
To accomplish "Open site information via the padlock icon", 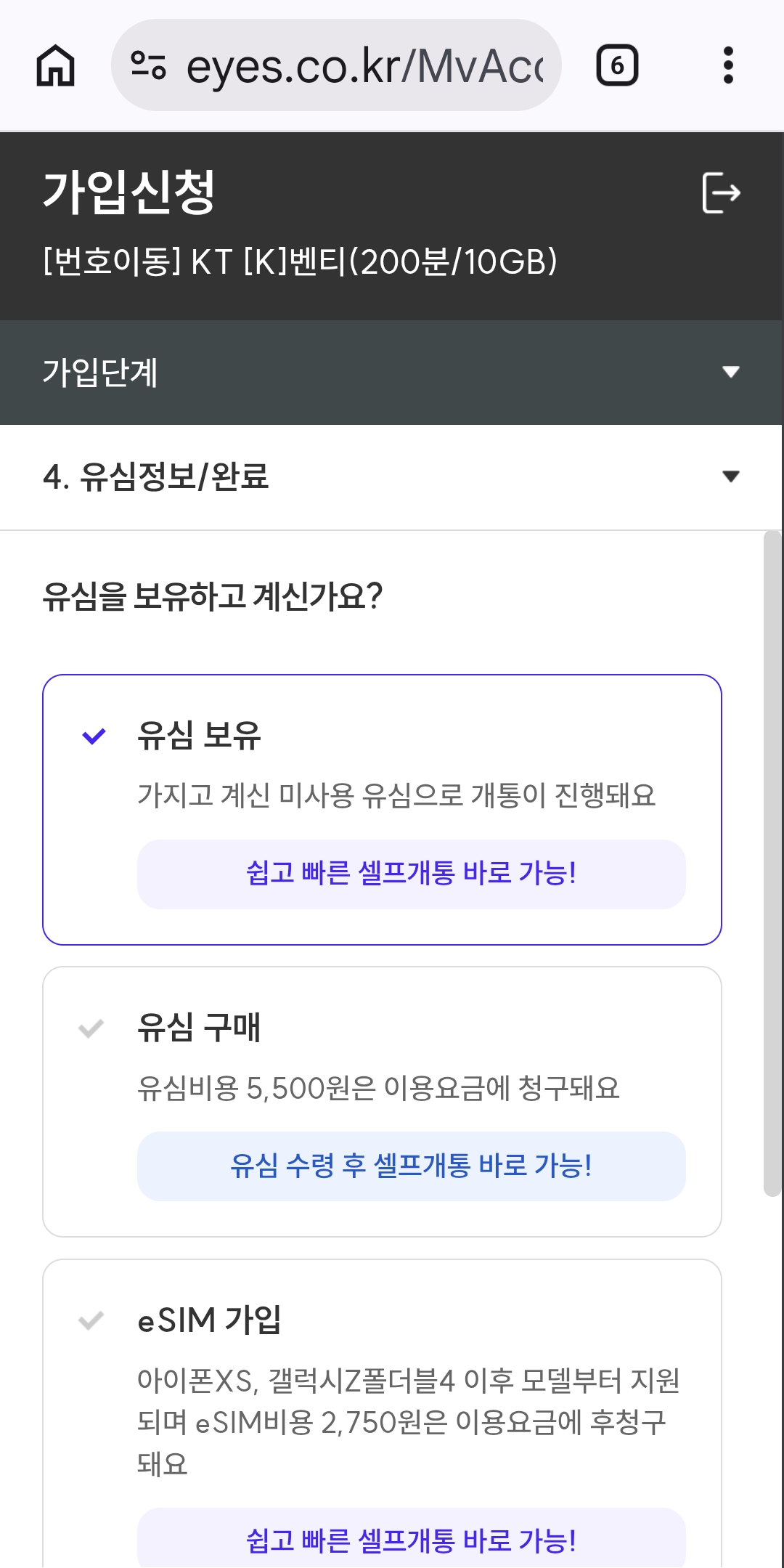I will tap(149, 67).
